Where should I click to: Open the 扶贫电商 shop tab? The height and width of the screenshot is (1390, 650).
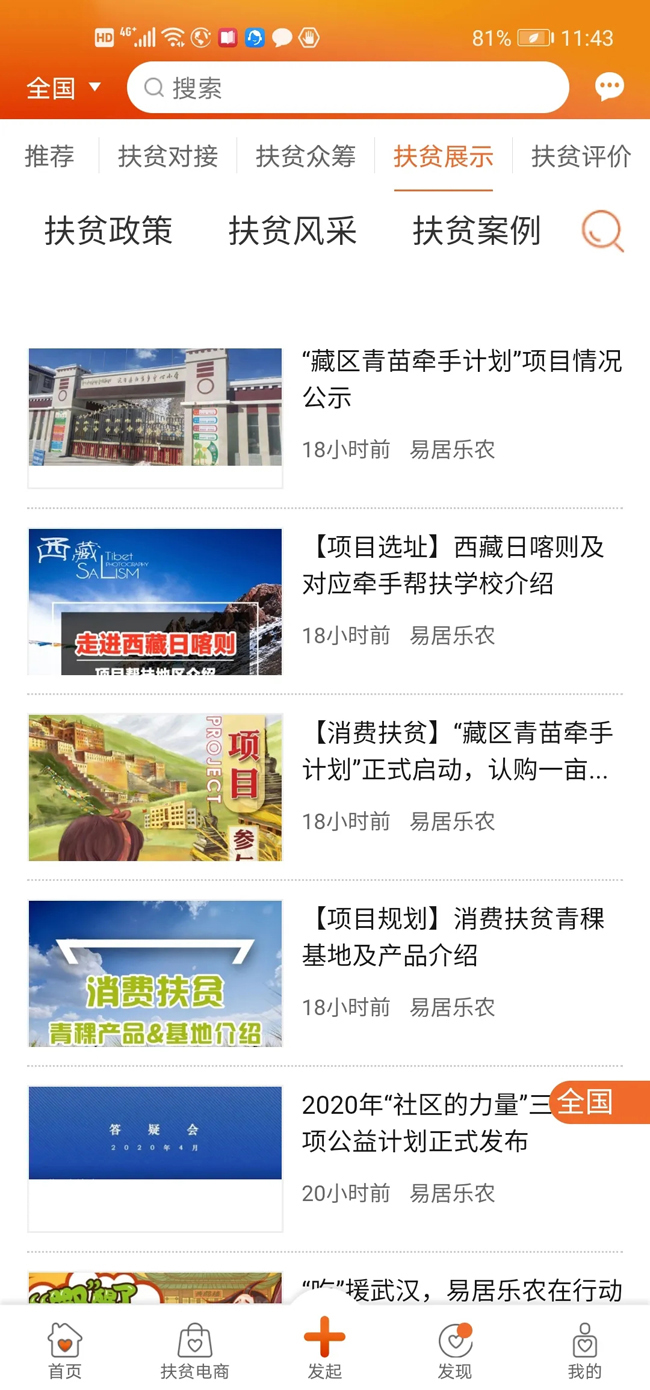click(x=195, y=1349)
